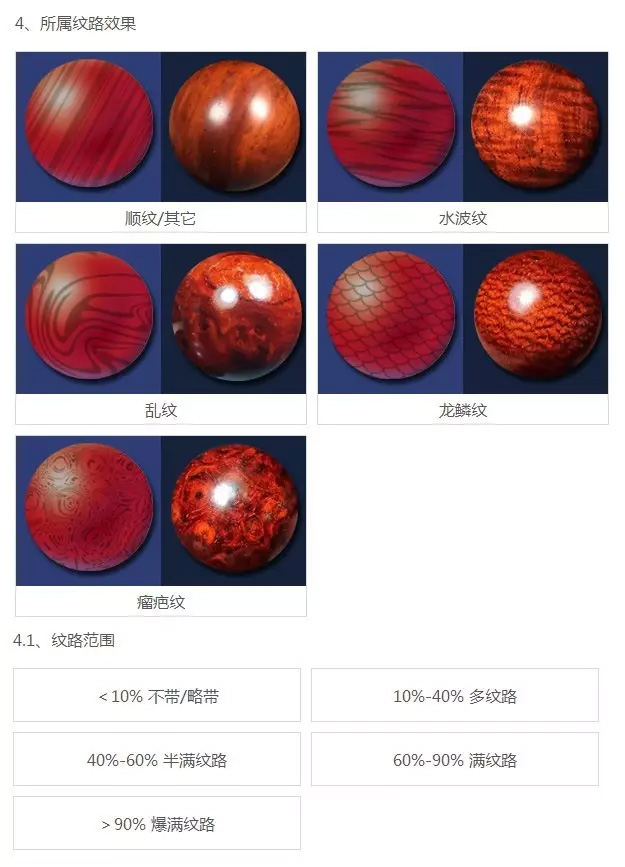
Task: Select the 龙鳞纹 pattern tile
Action: click(x=463, y=333)
